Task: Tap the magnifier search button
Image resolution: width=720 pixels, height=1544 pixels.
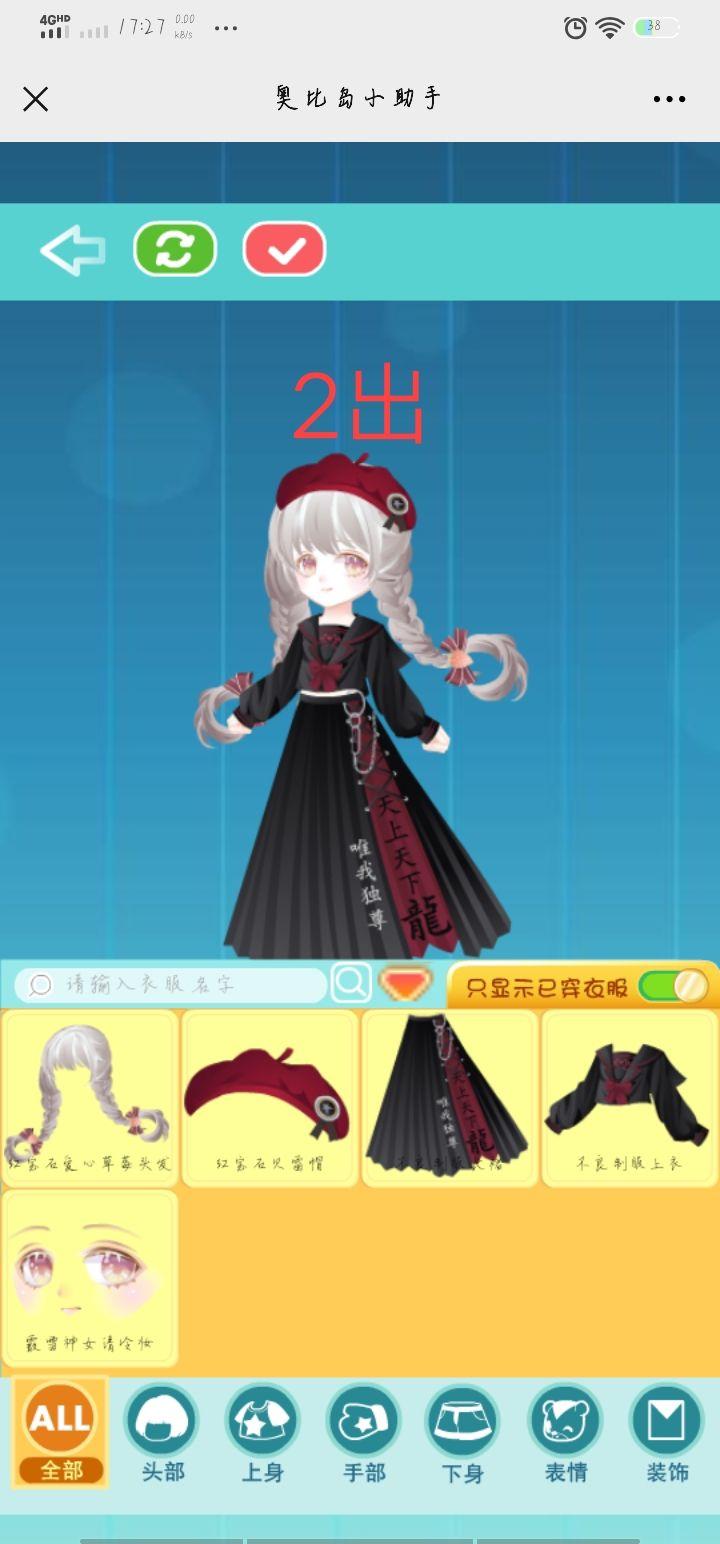Action: (x=351, y=983)
